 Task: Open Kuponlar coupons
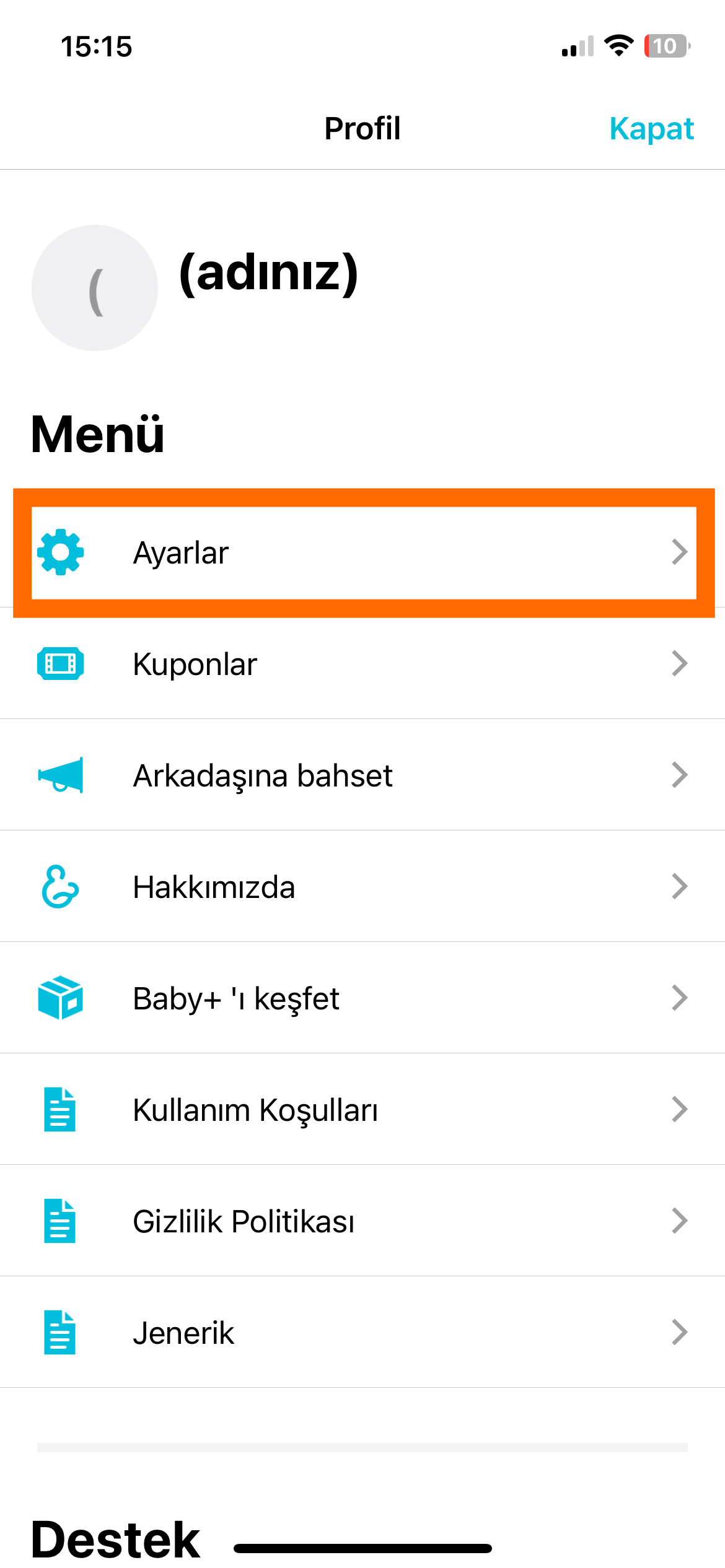click(362, 664)
